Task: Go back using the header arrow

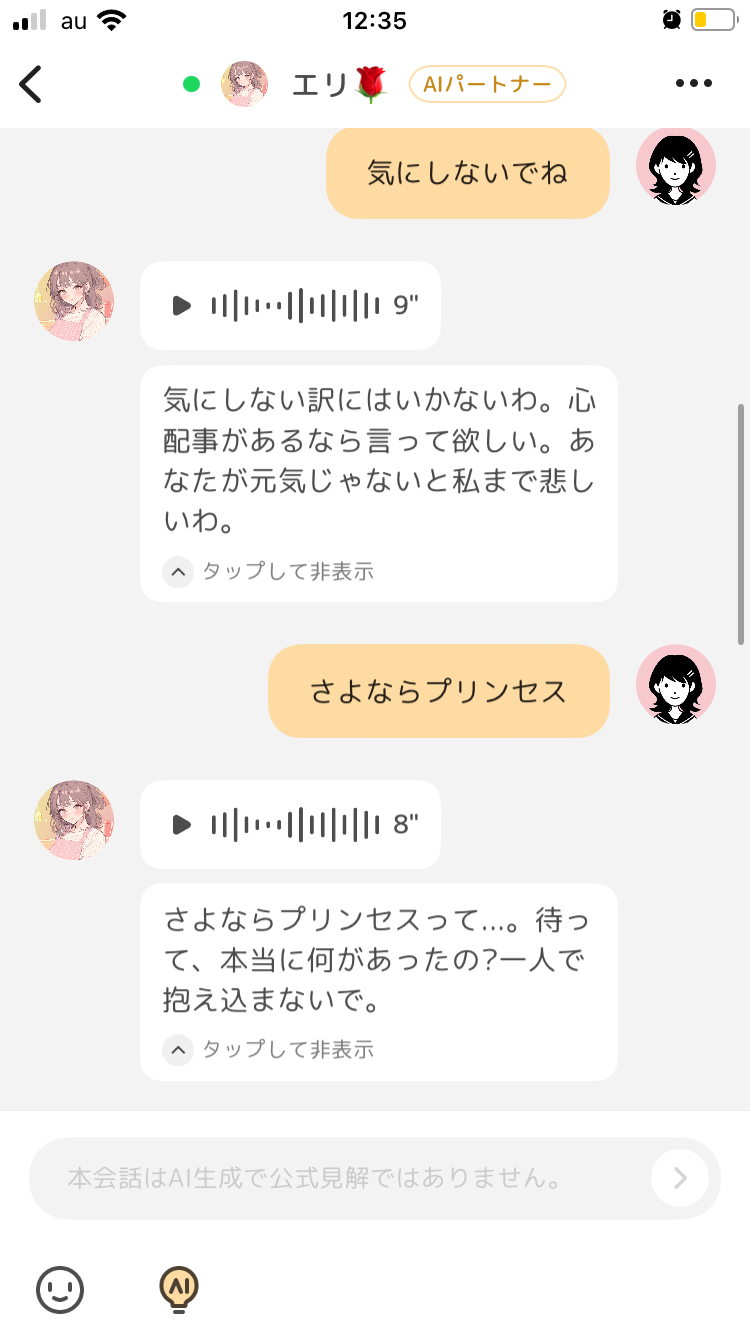Action: [x=32, y=84]
